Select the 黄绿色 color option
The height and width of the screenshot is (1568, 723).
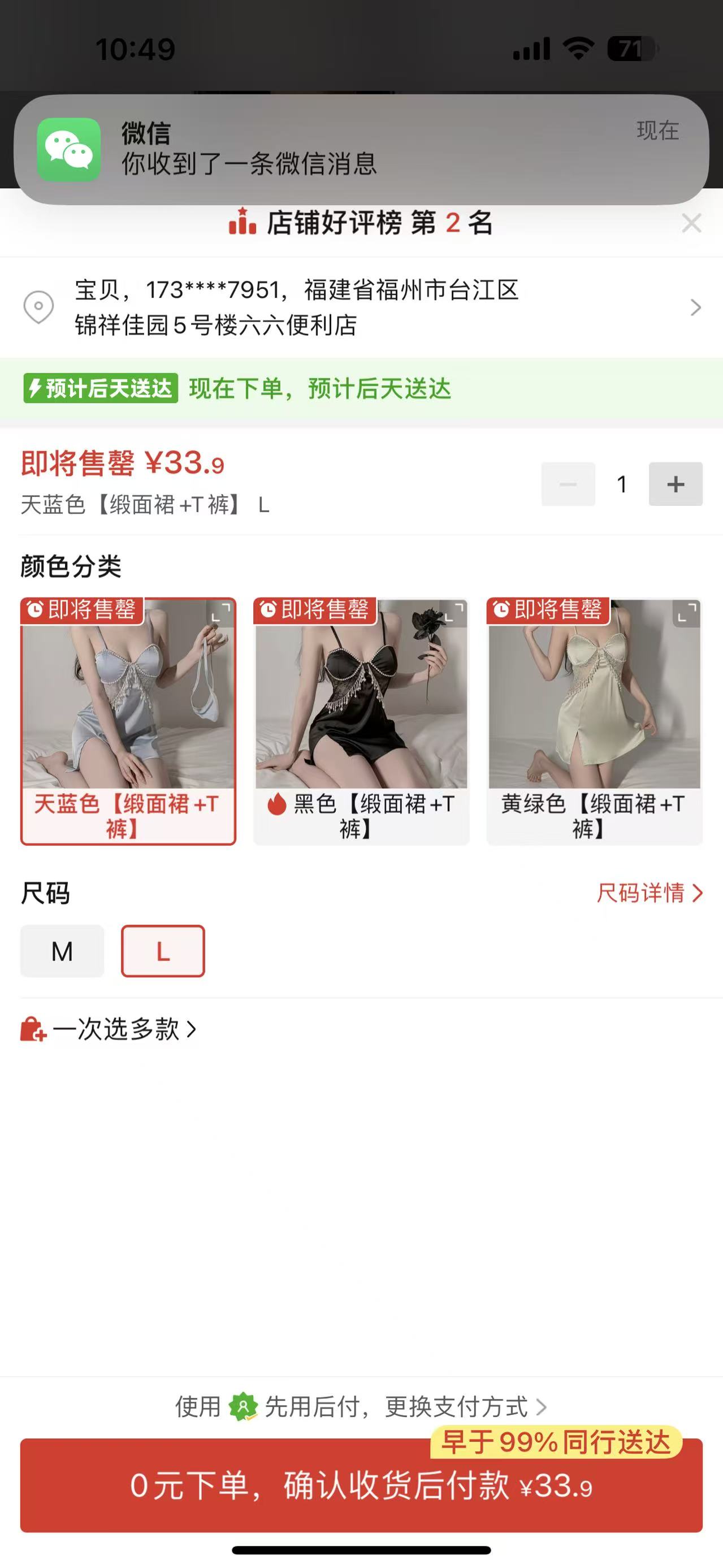pos(594,721)
